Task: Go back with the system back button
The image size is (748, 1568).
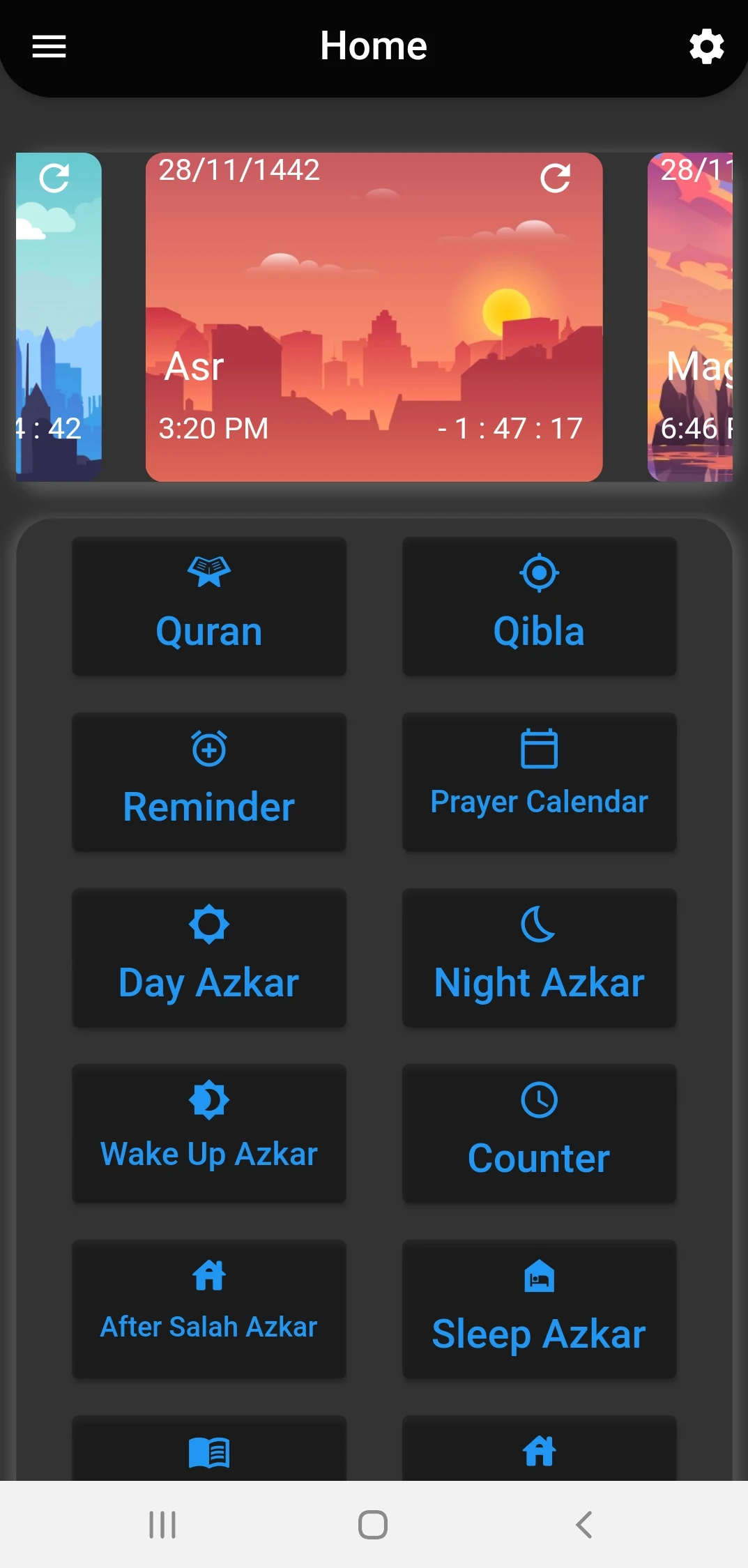Action: (583, 1525)
